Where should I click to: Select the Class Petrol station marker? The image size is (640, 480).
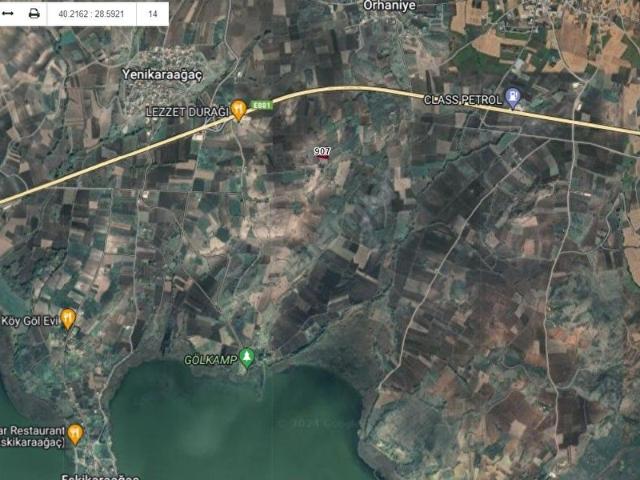[x=513, y=98]
